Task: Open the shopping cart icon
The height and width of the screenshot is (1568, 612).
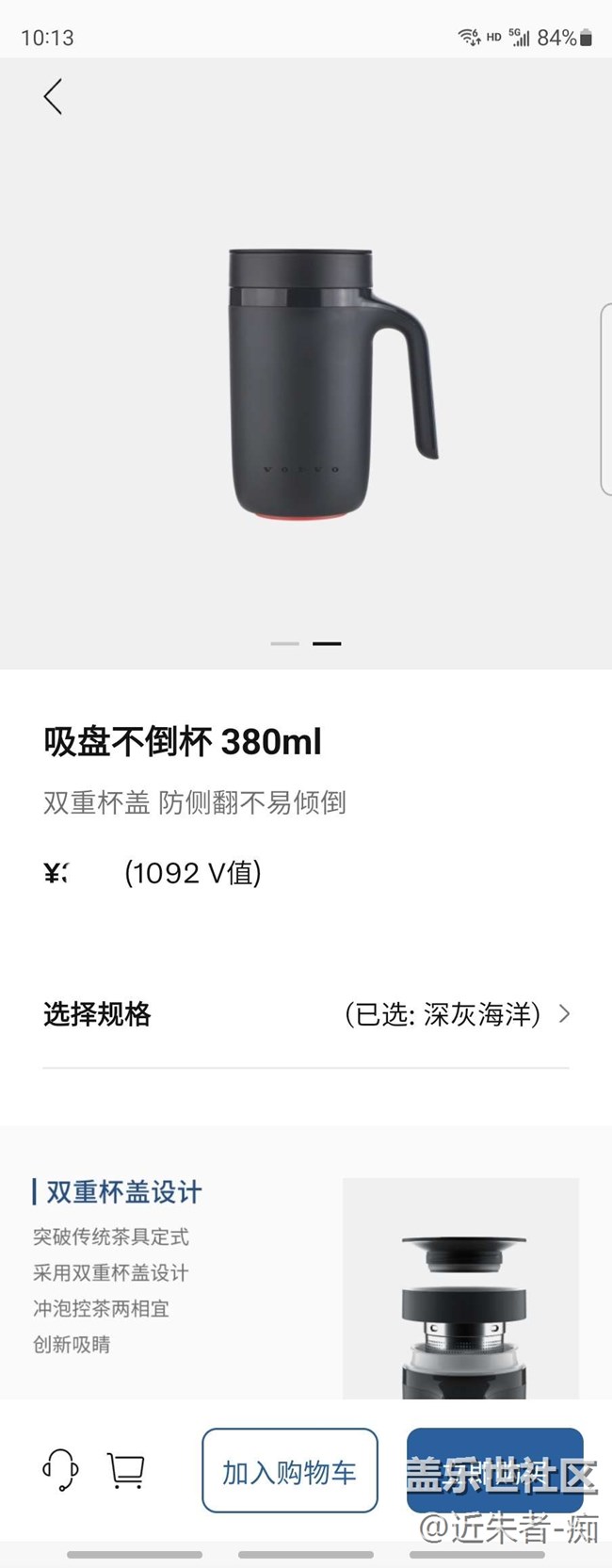Action: tap(125, 1469)
